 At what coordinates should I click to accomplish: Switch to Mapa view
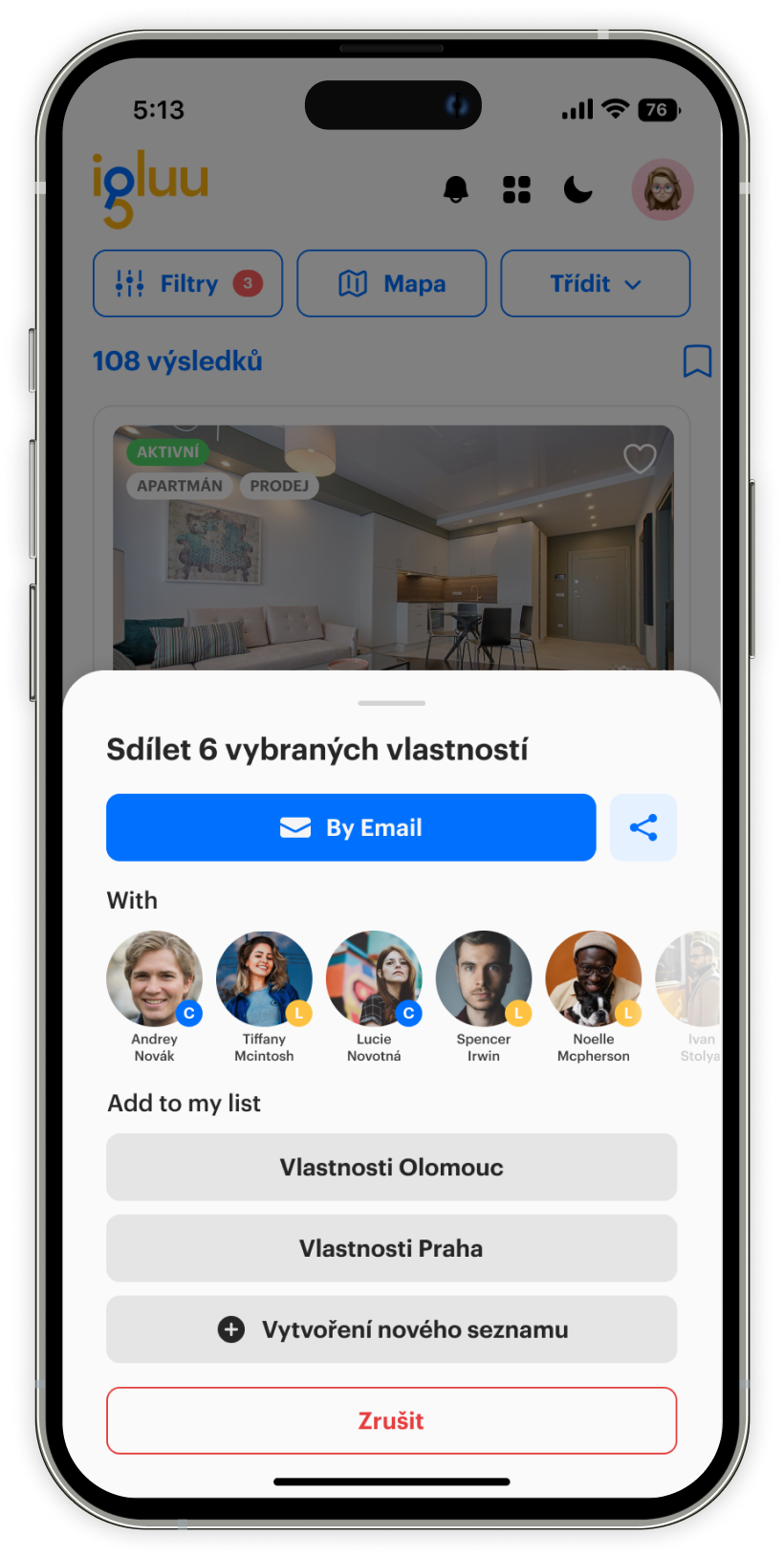coord(391,283)
